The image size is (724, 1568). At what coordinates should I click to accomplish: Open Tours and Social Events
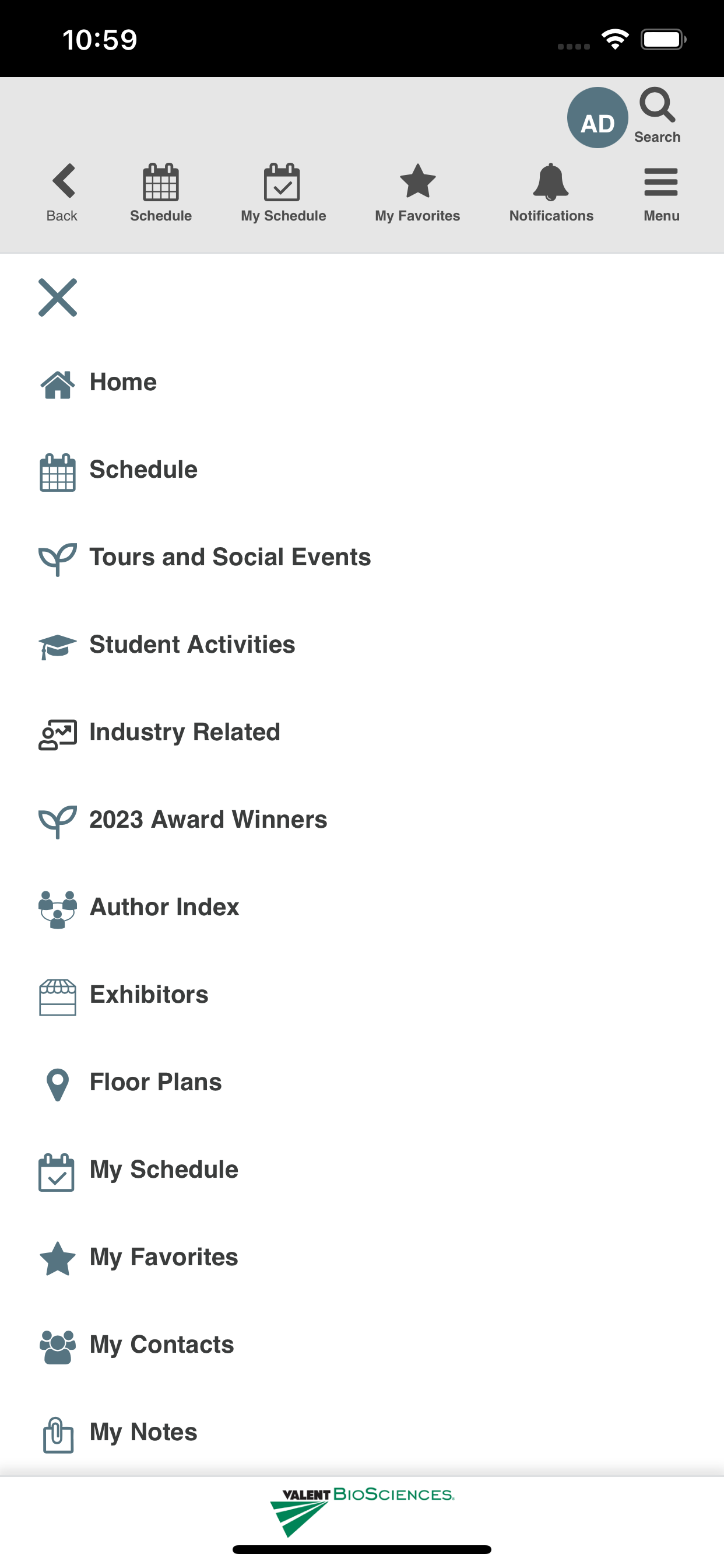tap(362, 557)
